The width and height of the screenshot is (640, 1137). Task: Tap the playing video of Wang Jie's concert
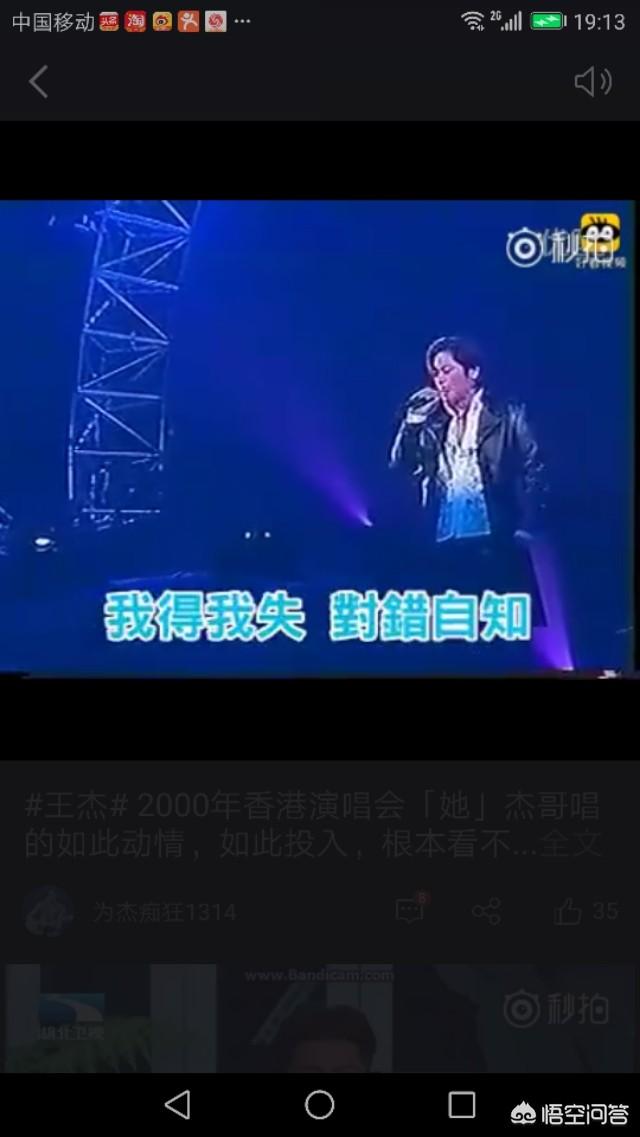(x=320, y=438)
